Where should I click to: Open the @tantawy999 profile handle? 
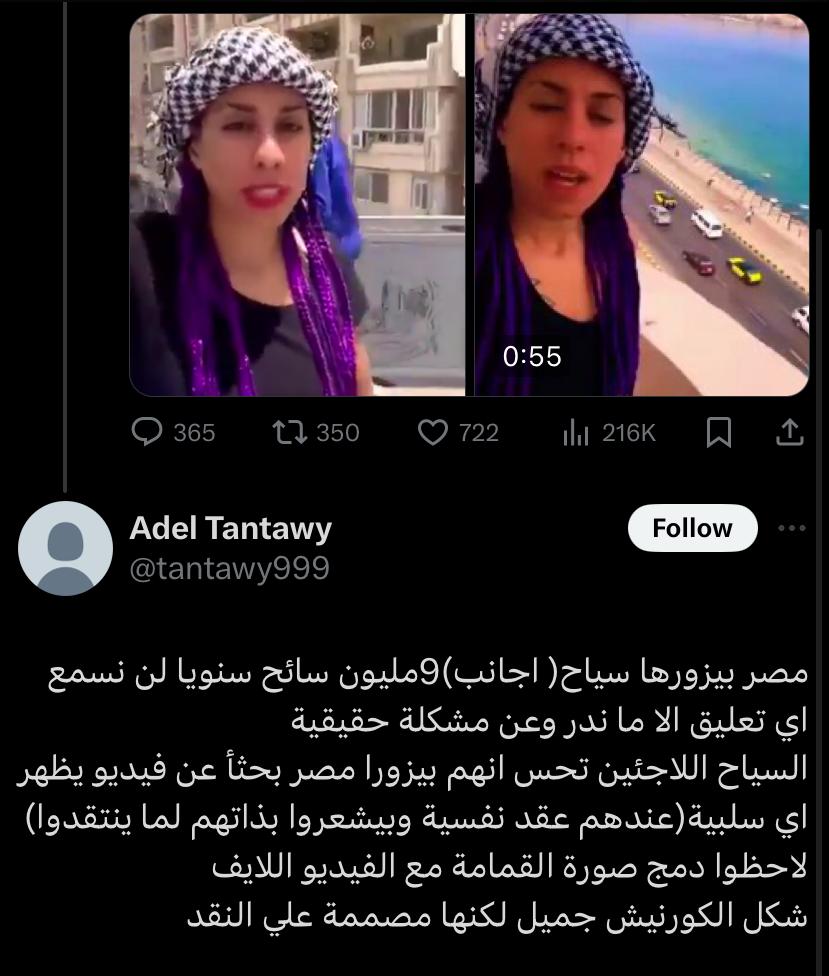(229, 568)
